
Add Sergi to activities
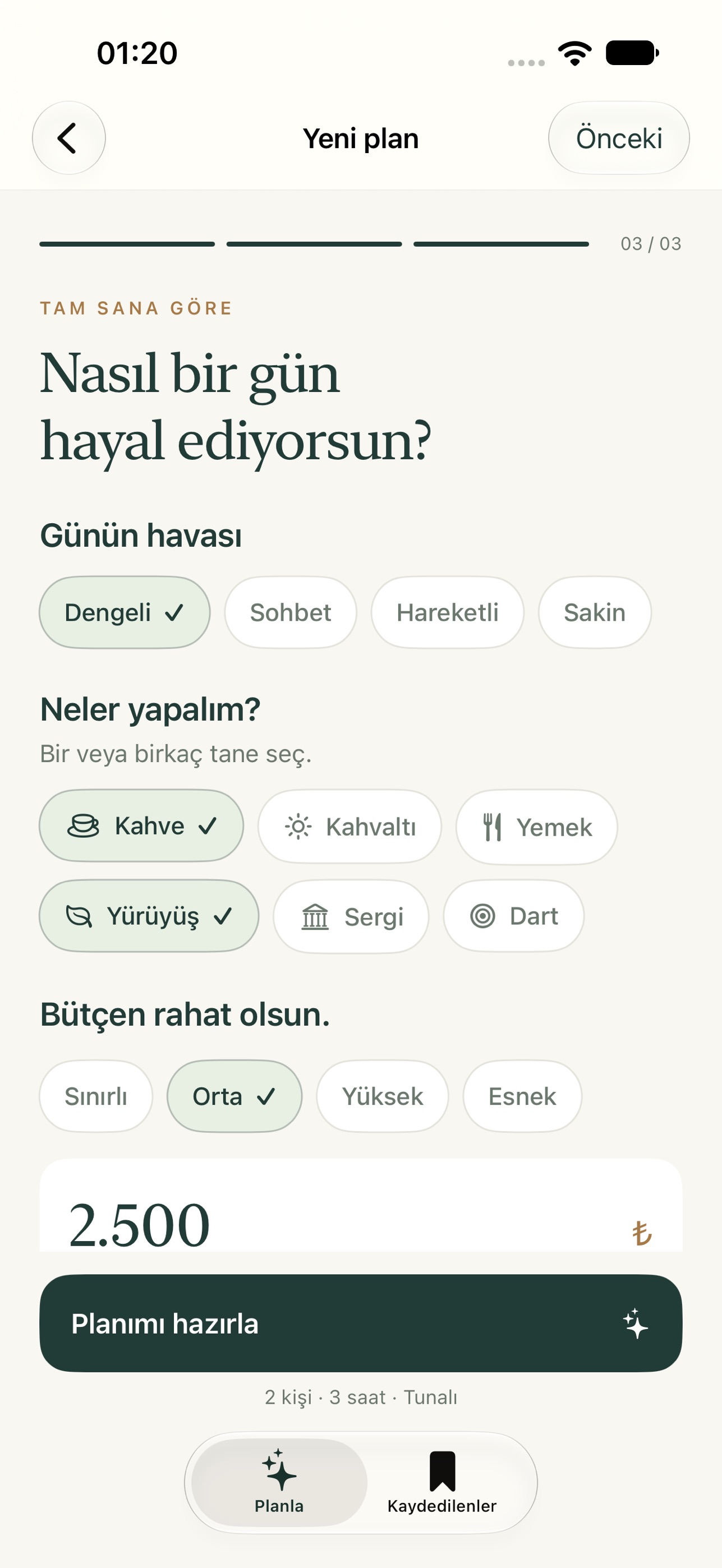tap(351, 916)
